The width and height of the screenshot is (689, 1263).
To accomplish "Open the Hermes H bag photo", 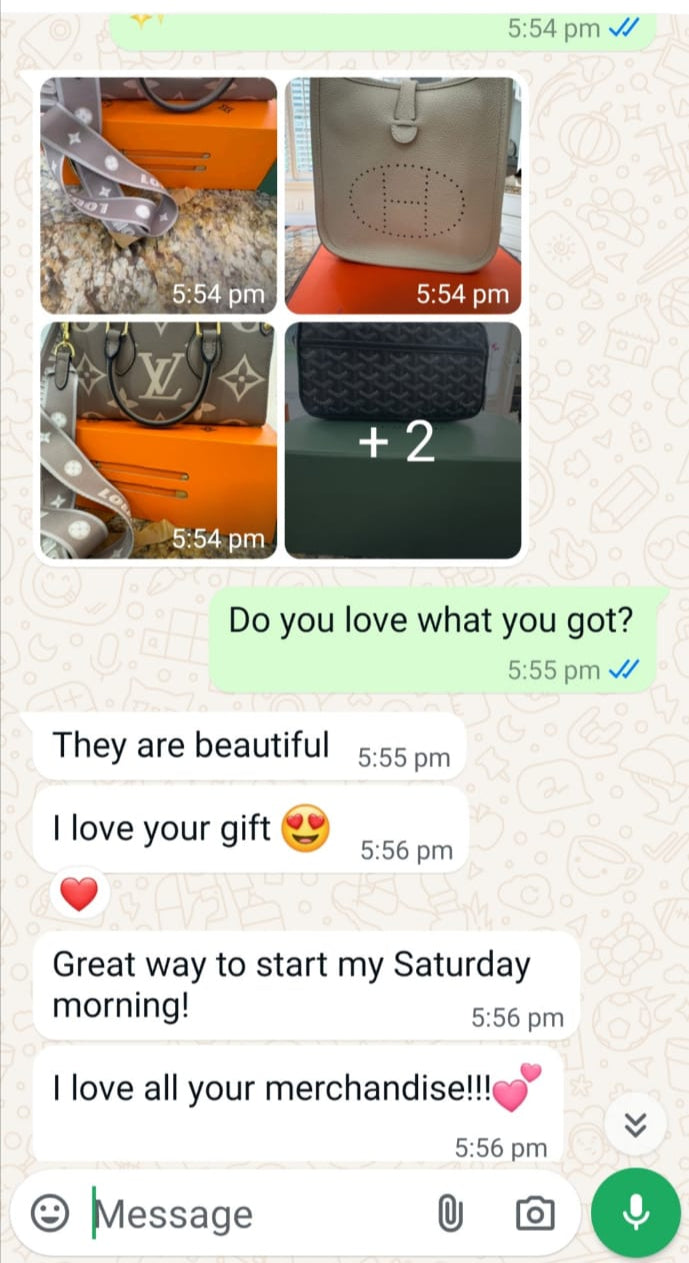I will (403, 196).
